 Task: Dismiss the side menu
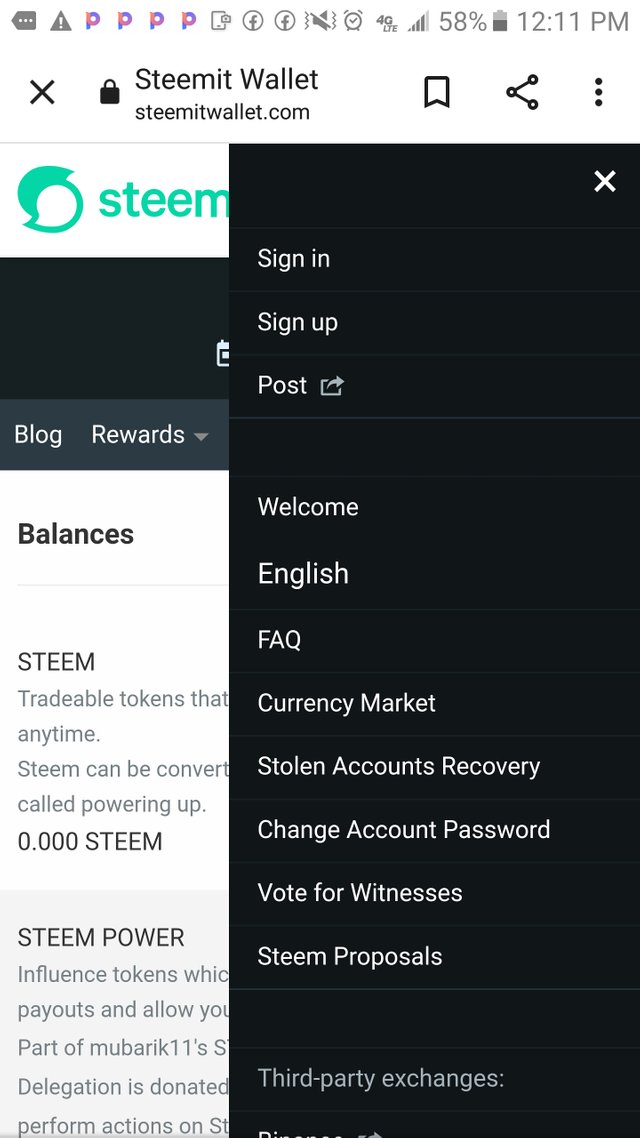tap(604, 181)
